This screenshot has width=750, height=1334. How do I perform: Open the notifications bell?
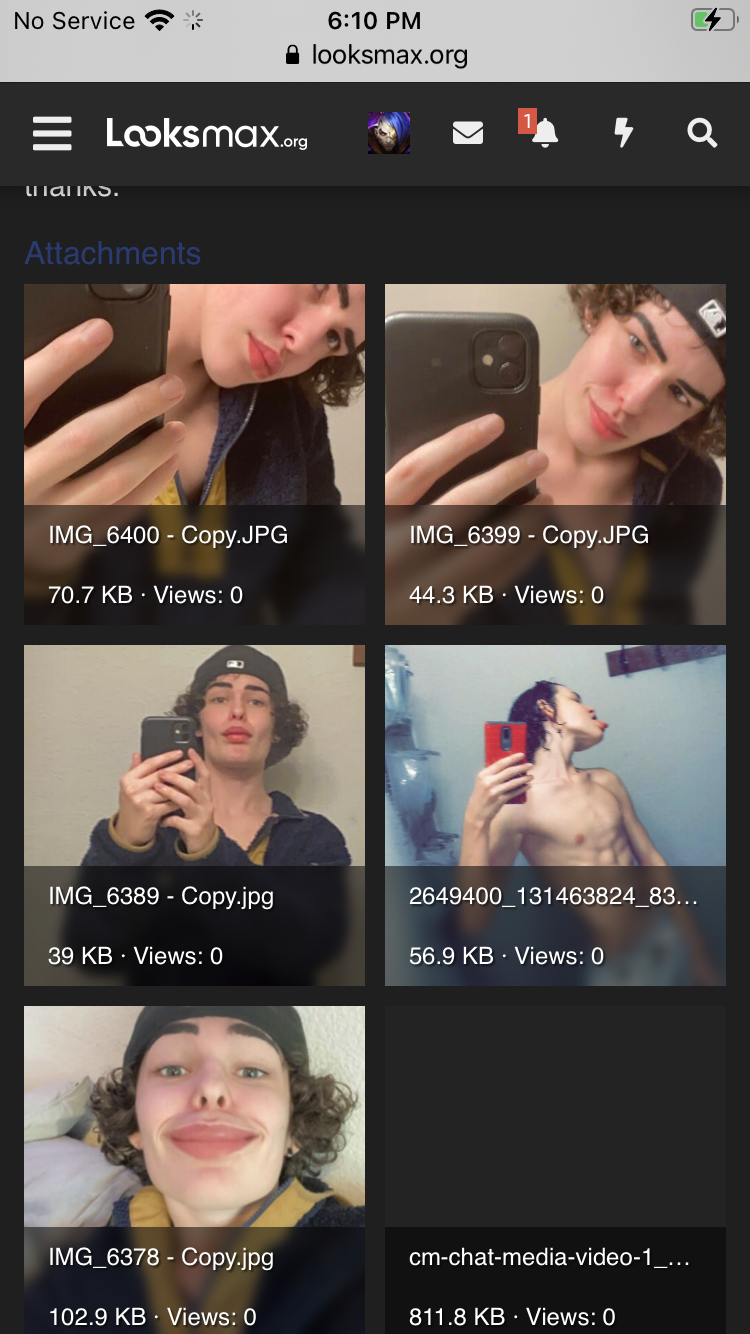(543, 132)
